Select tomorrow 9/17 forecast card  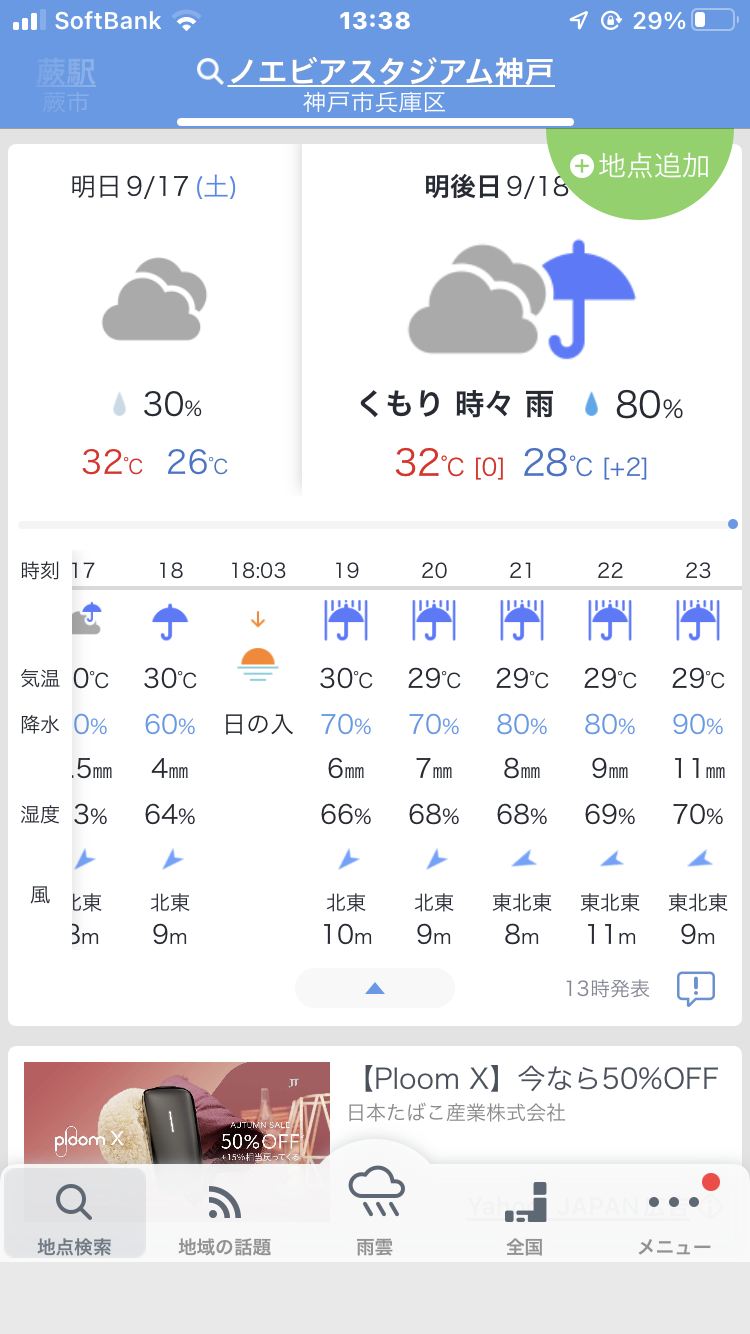(154, 320)
